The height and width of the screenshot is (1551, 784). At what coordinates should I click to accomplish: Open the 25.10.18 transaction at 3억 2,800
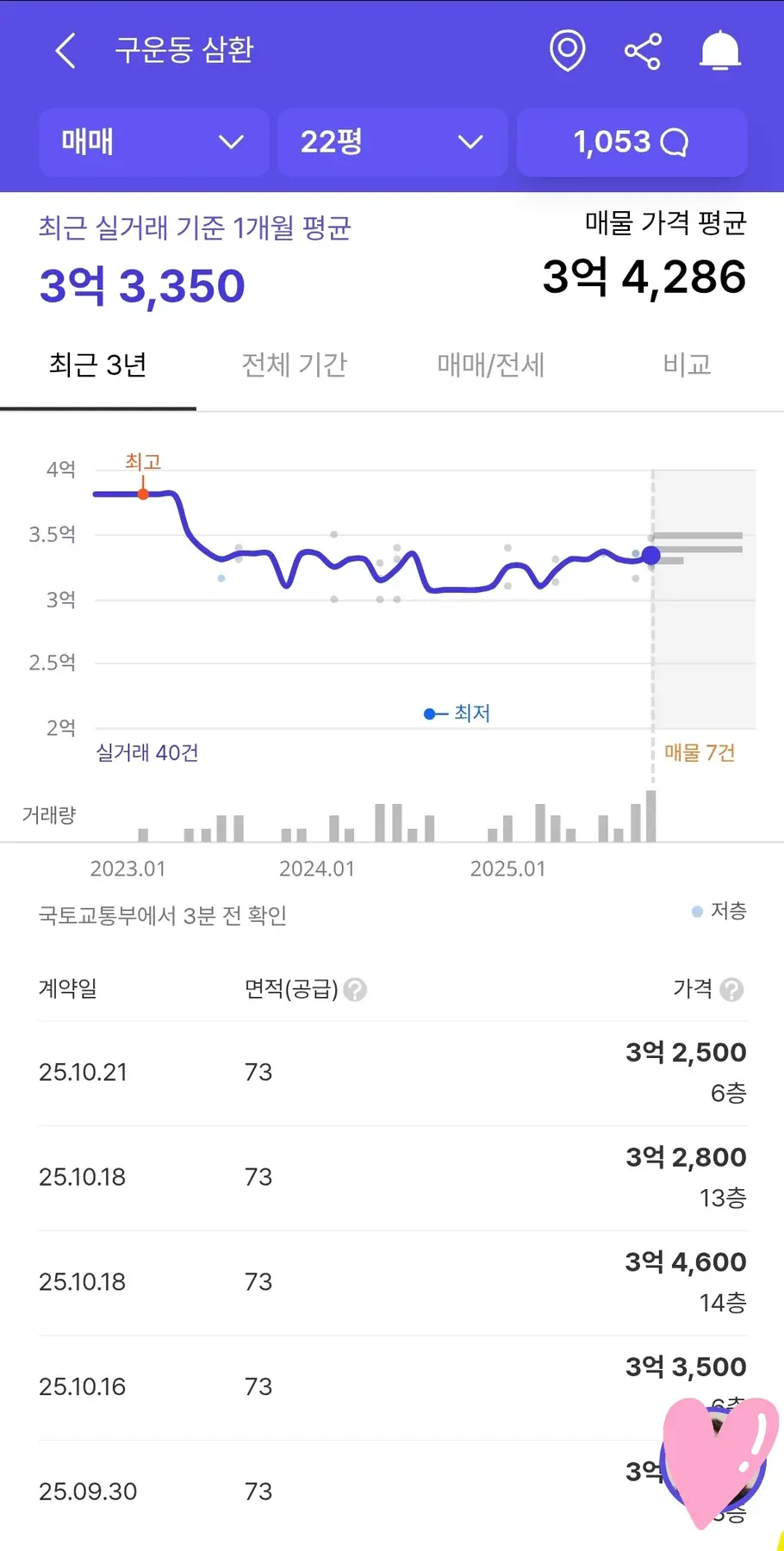392,1178
